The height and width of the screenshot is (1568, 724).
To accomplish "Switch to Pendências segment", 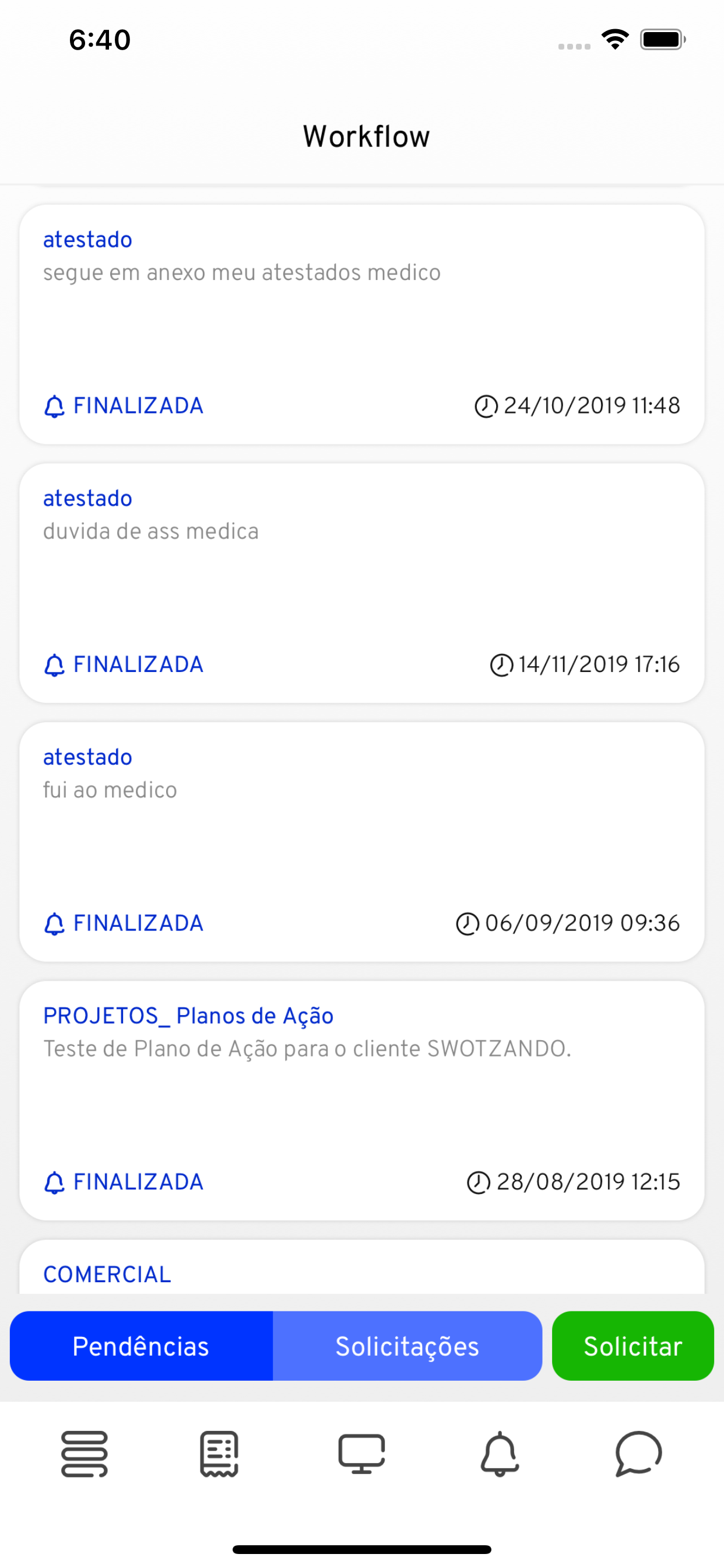I will [x=141, y=1346].
